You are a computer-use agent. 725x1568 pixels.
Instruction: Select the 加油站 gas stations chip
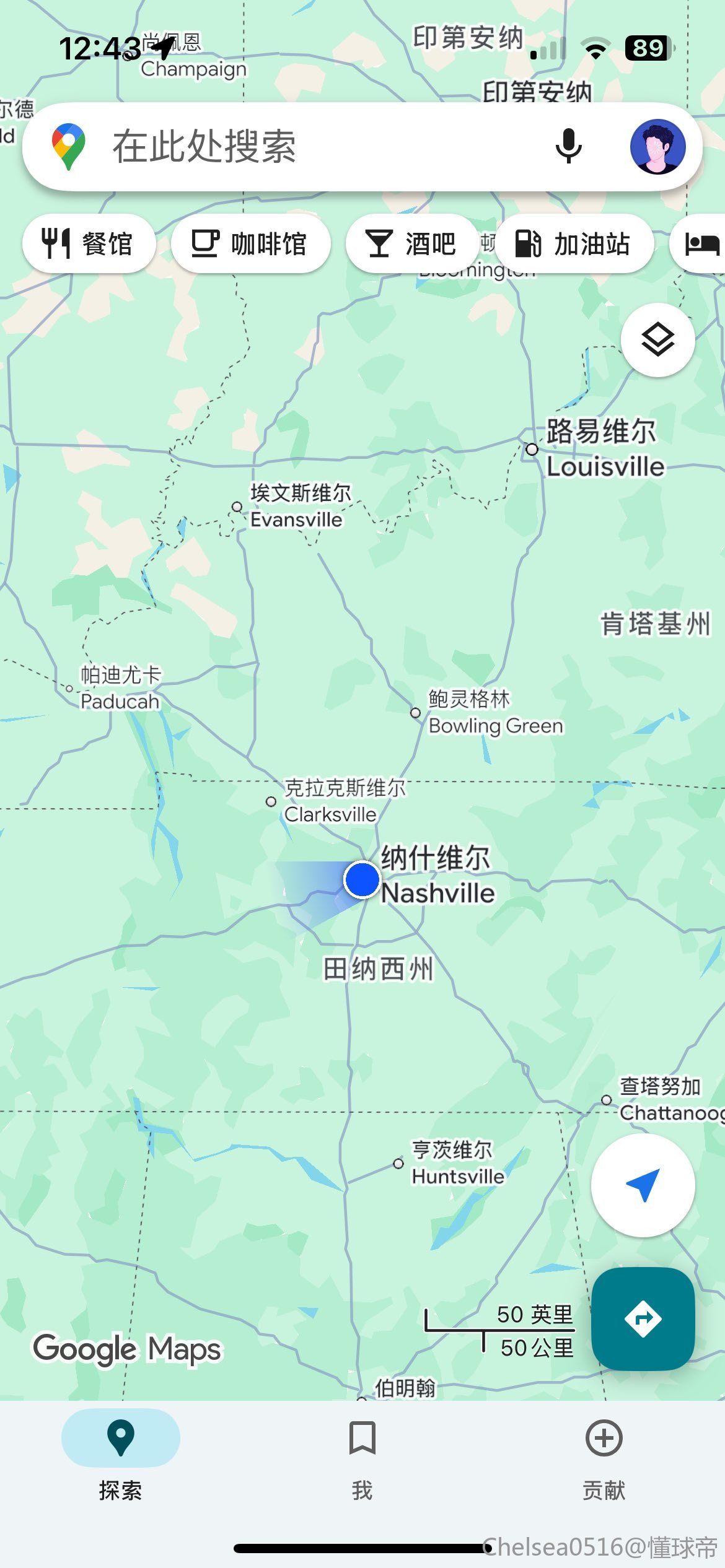[x=574, y=243]
